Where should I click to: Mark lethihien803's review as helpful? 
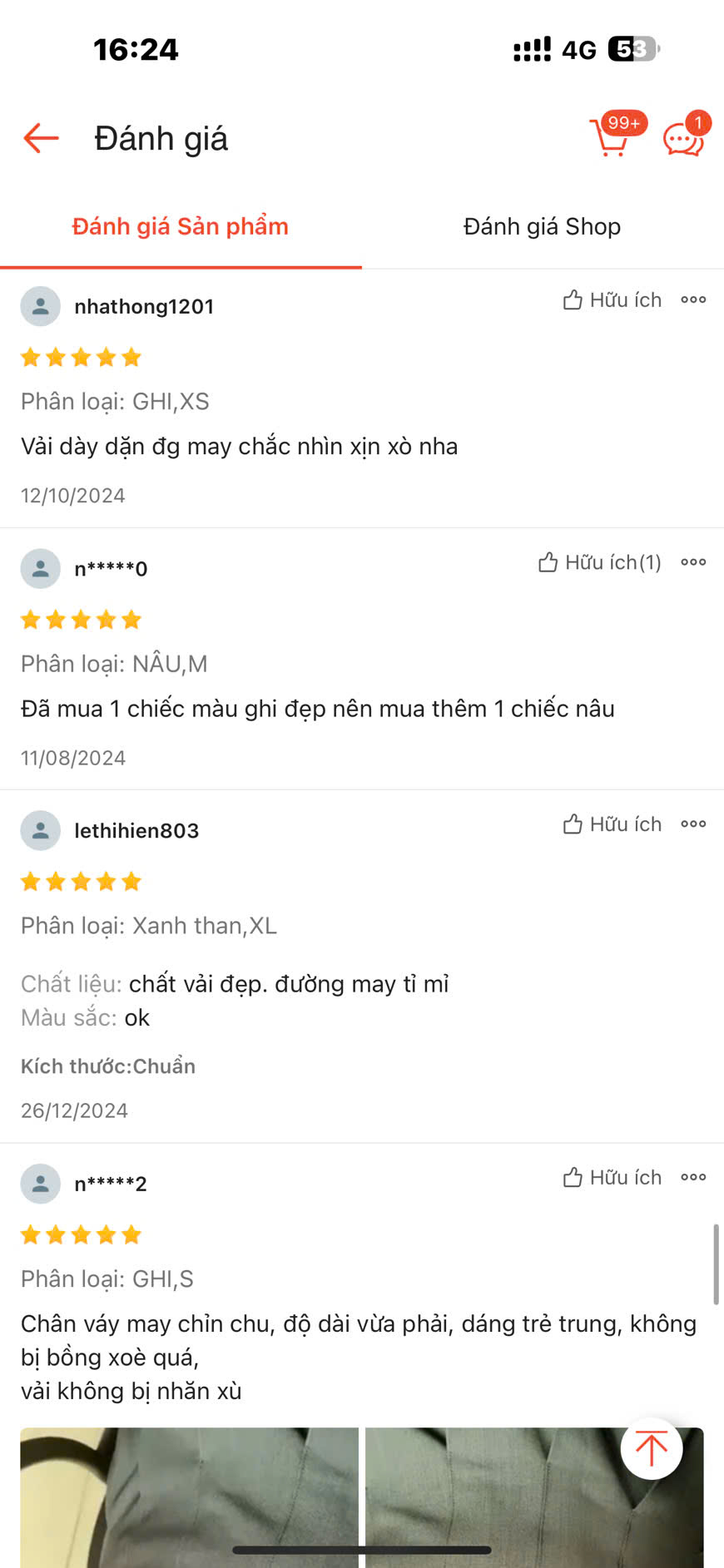pos(612,824)
